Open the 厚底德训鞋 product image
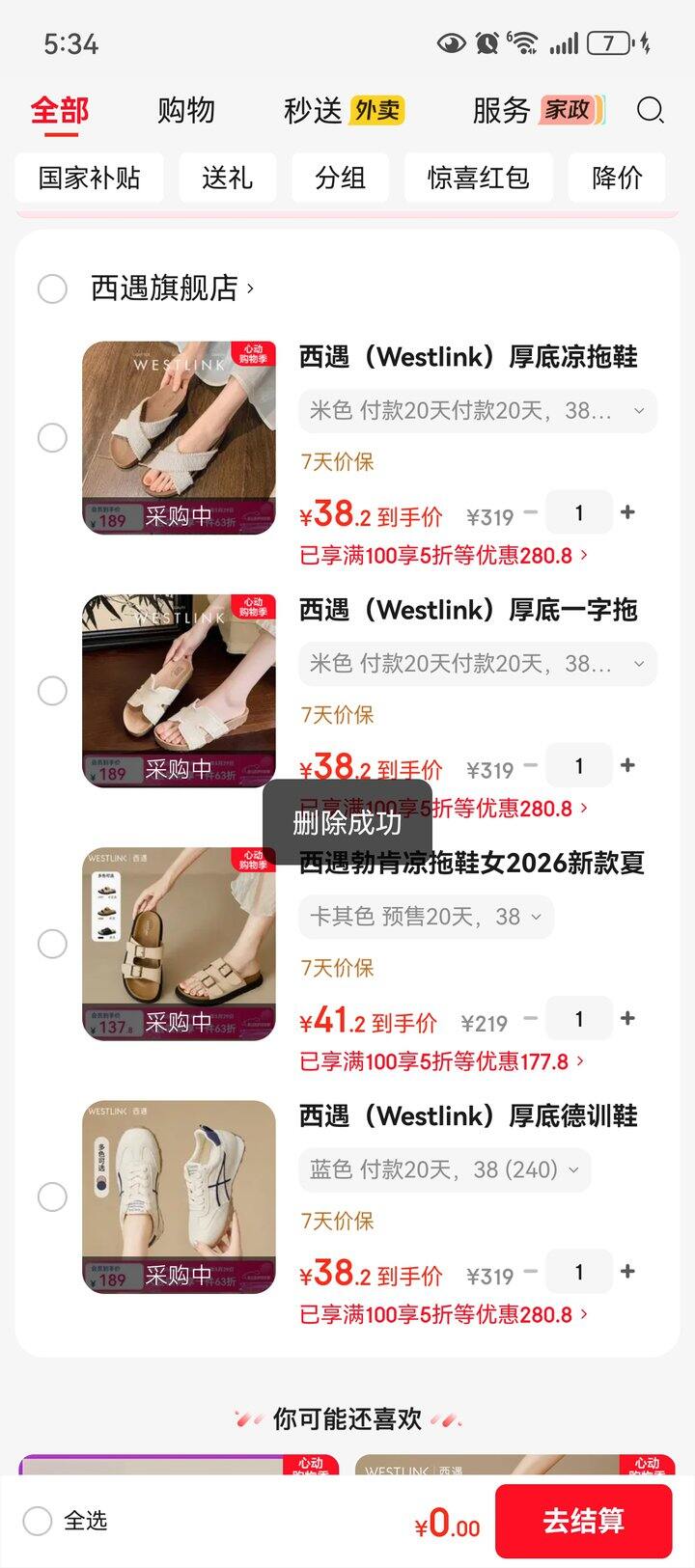 [180, 1197]
